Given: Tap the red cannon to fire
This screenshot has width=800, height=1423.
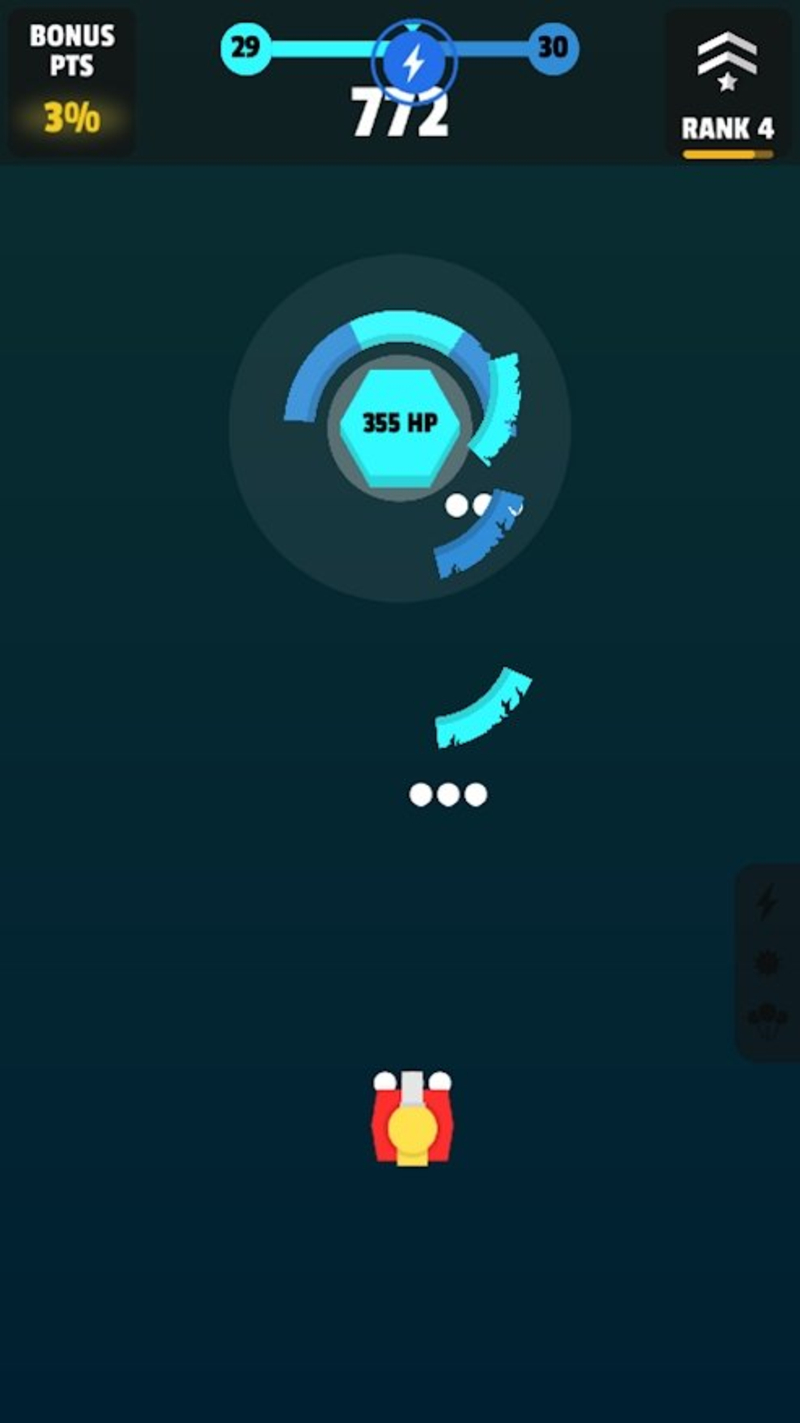Looking at the screenshot, I should pos(413,1122).
